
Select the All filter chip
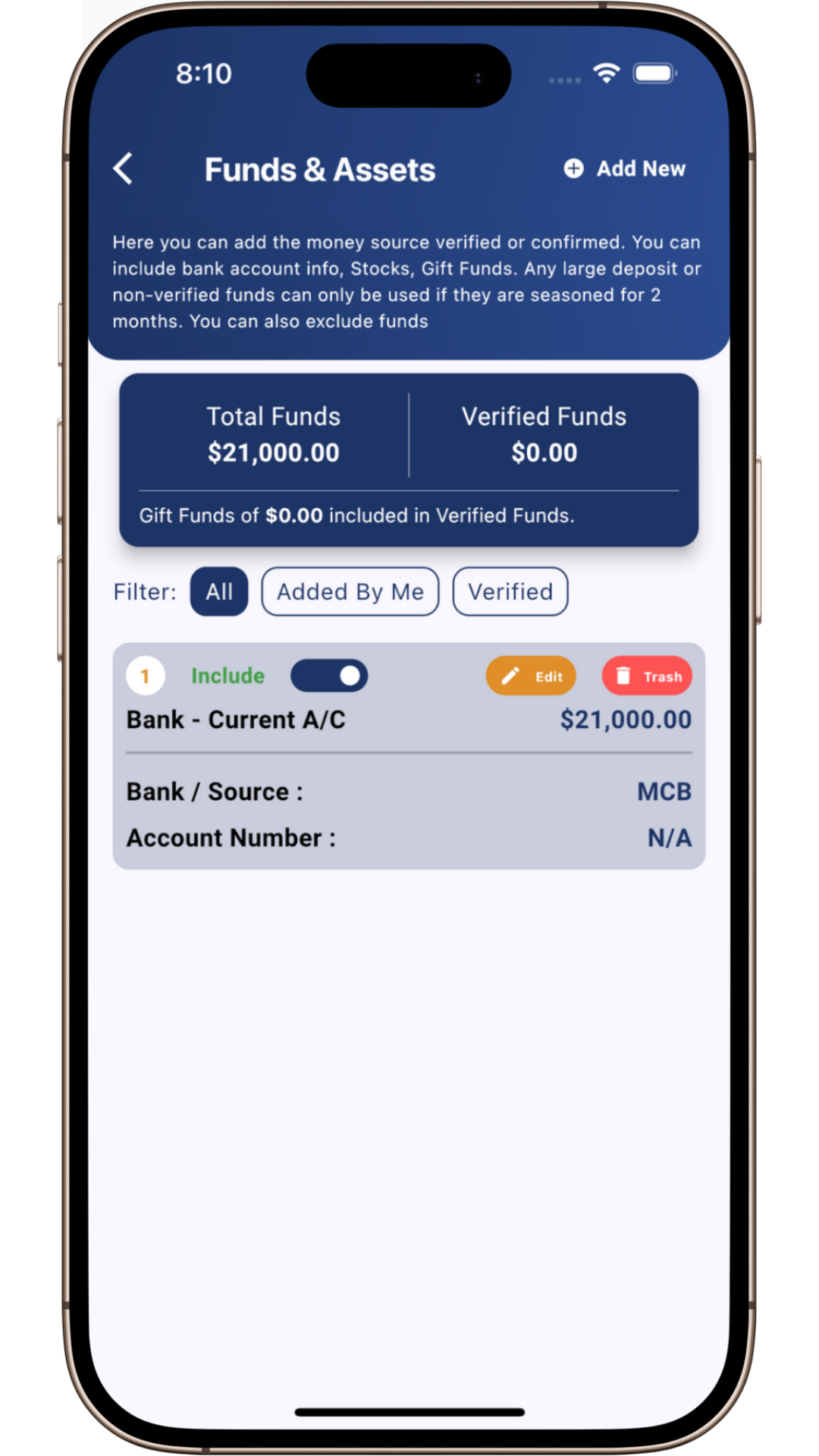(x=219, y=591)
